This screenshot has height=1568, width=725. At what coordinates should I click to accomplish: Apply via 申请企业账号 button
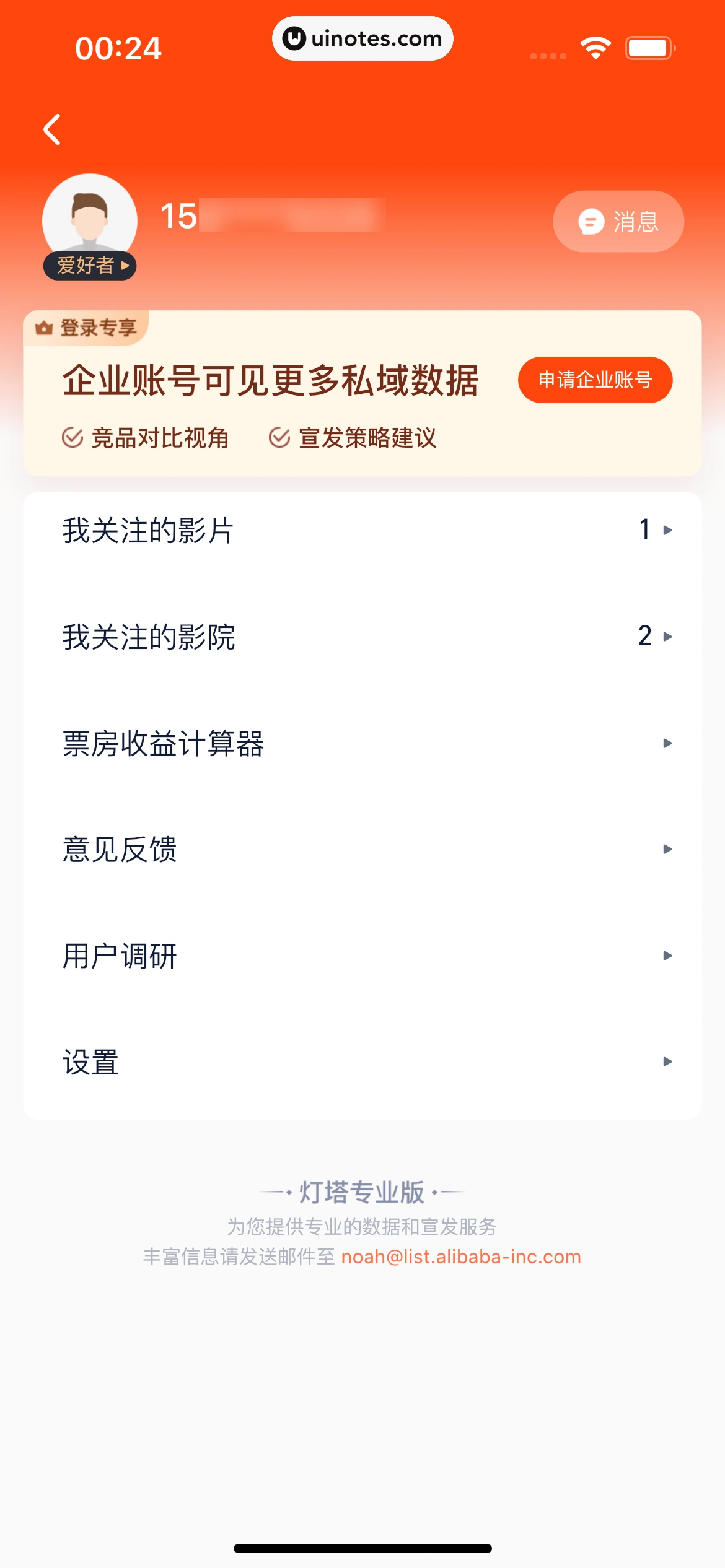(595, 380)
